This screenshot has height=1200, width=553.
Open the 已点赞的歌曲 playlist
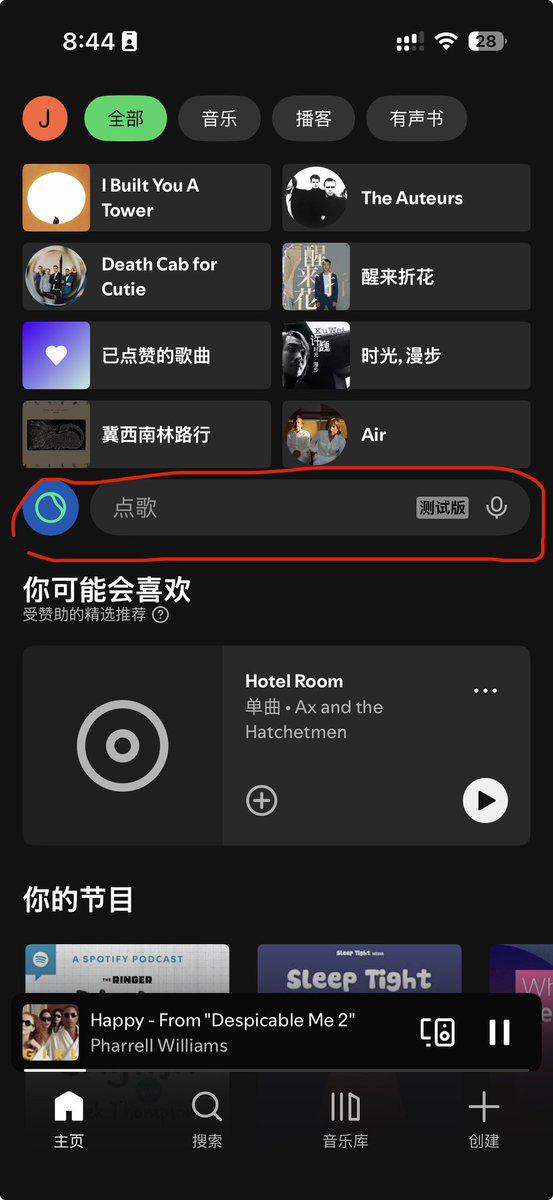pyautogui.click(x=147, y=356)
